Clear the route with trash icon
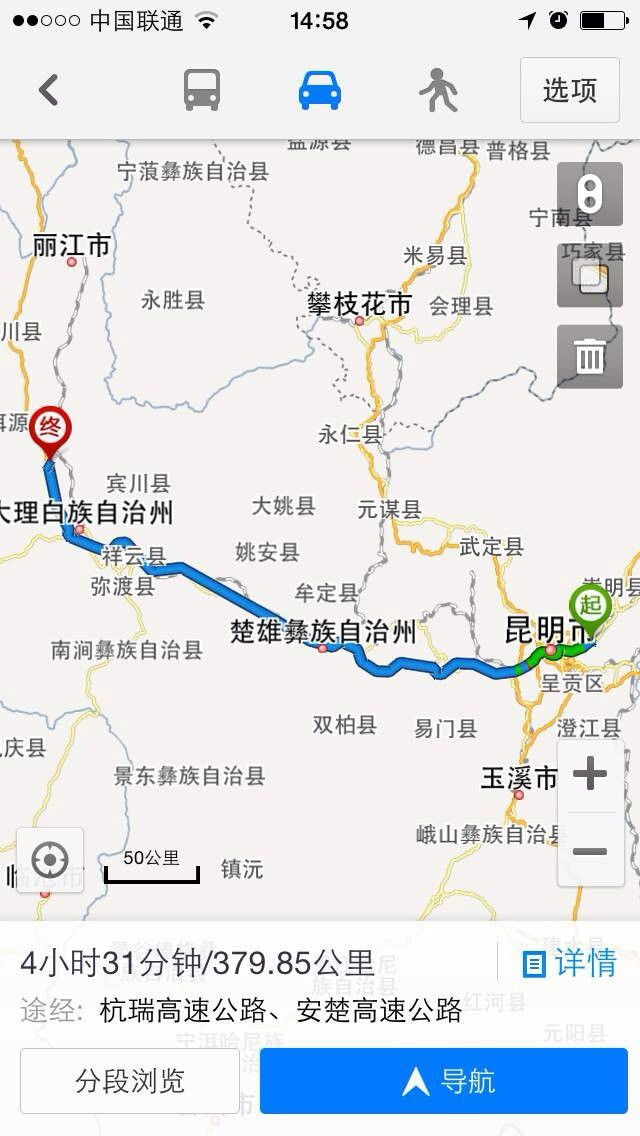The width and height of the screenshot is (640, 1136). [590, 356]
